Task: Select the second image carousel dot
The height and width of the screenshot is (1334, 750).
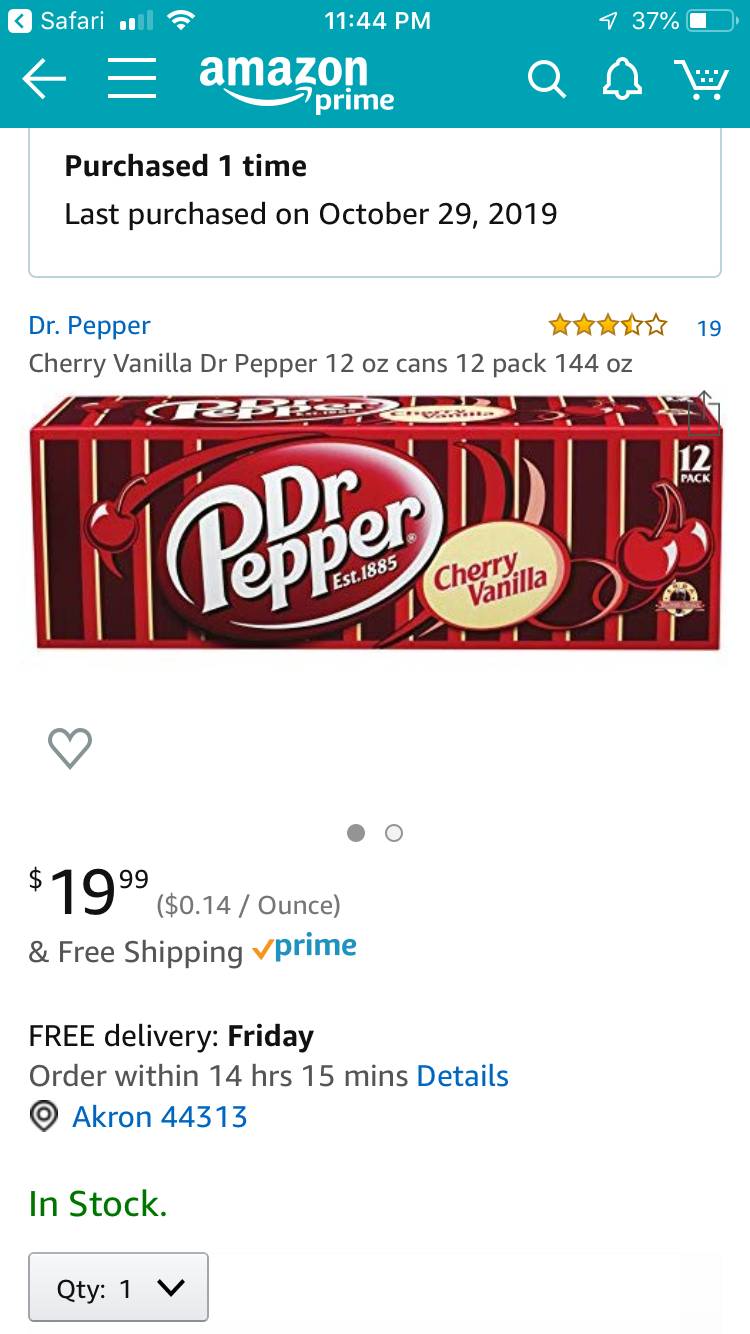Action: (394, 832)
